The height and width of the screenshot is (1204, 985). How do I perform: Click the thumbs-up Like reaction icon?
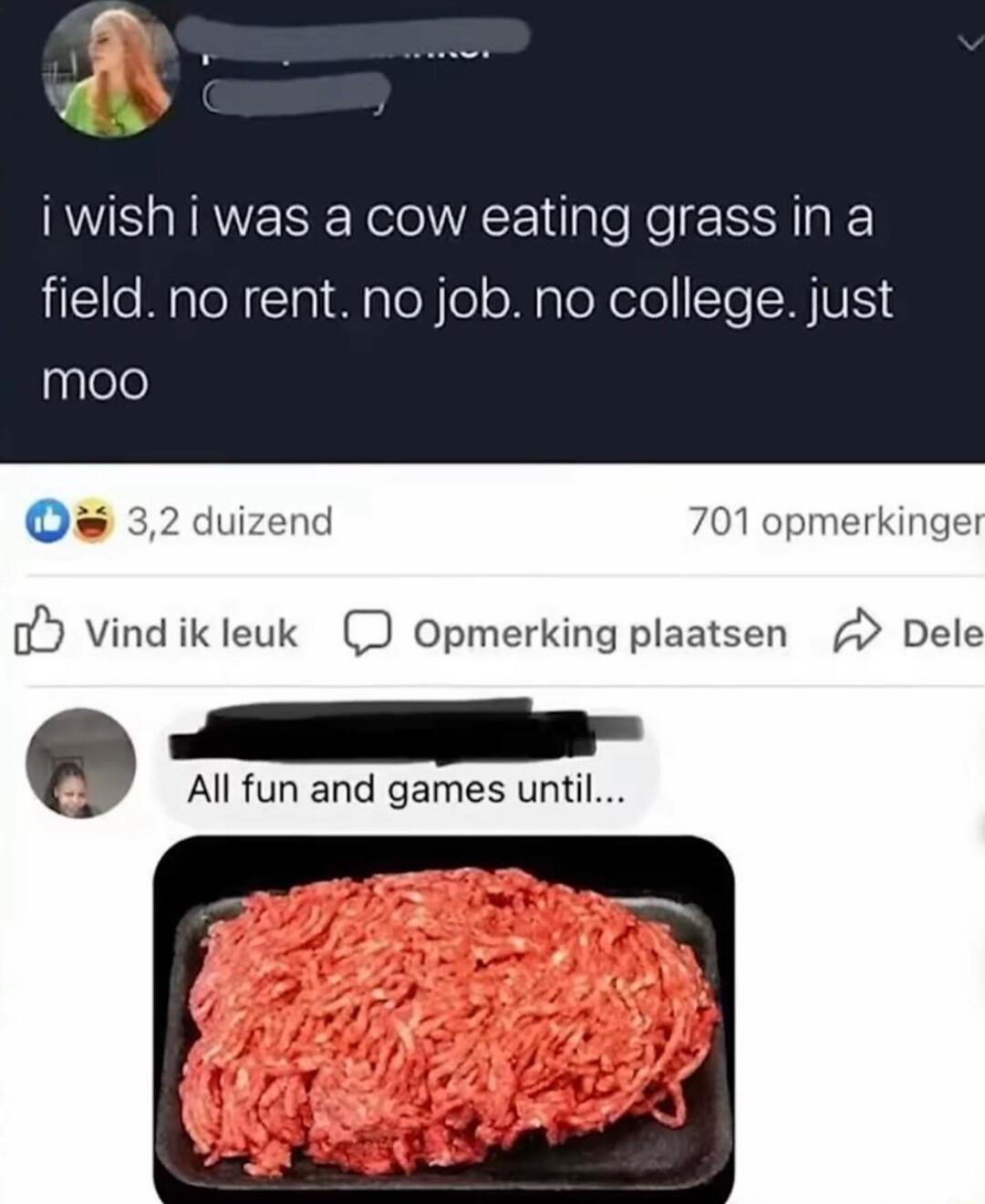click(47, 520)
